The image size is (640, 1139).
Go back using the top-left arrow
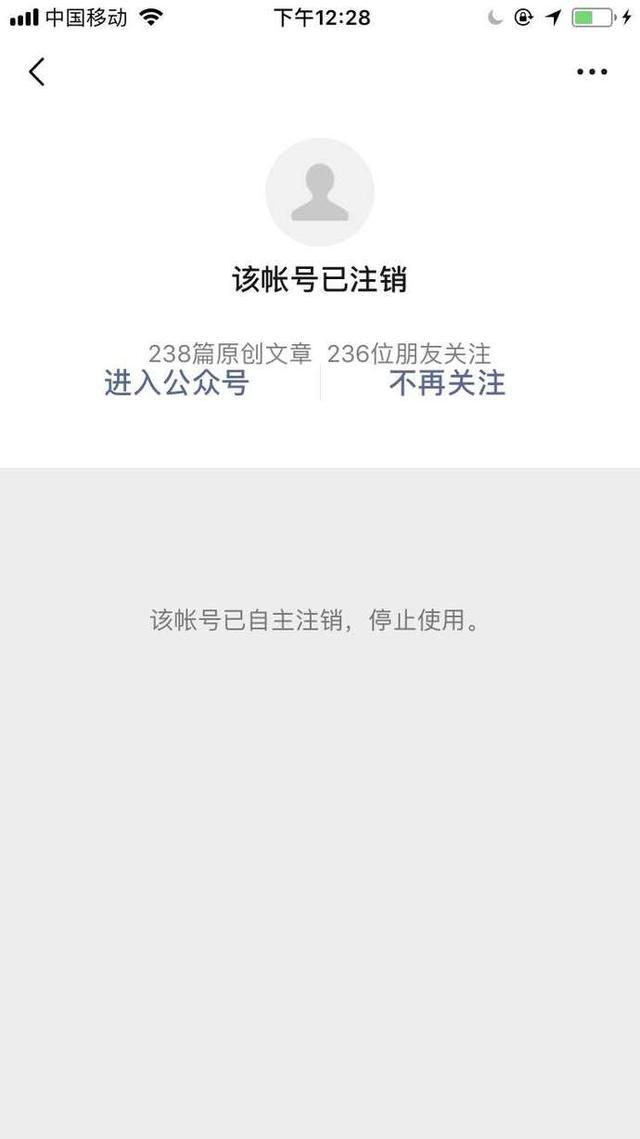(x=37, y=72)
